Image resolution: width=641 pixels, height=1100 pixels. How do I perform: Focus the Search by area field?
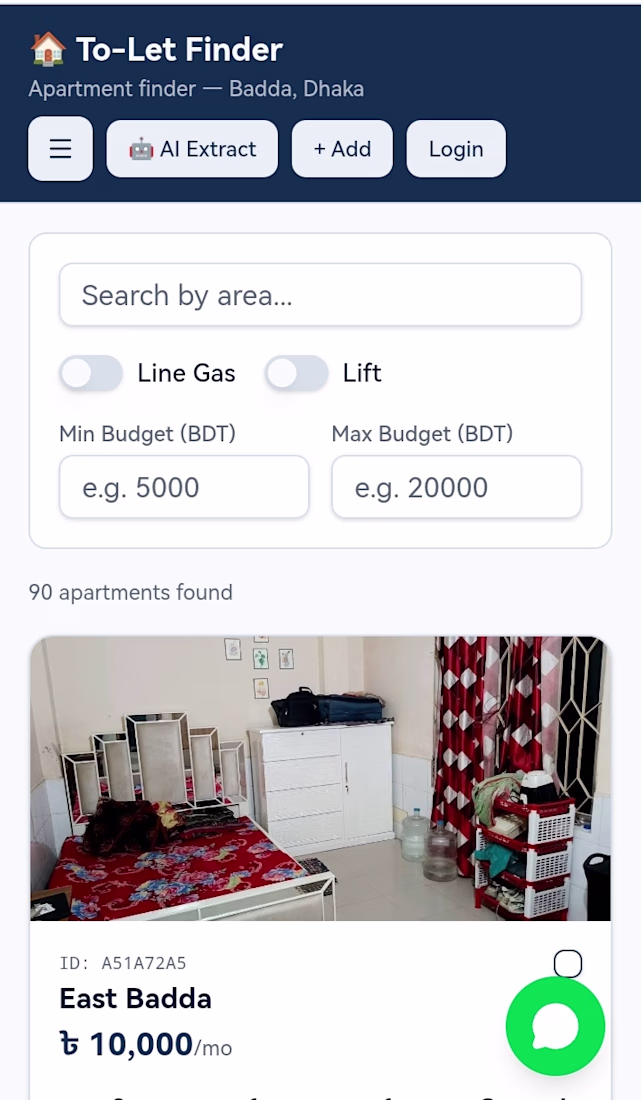(x=320, y=295)
